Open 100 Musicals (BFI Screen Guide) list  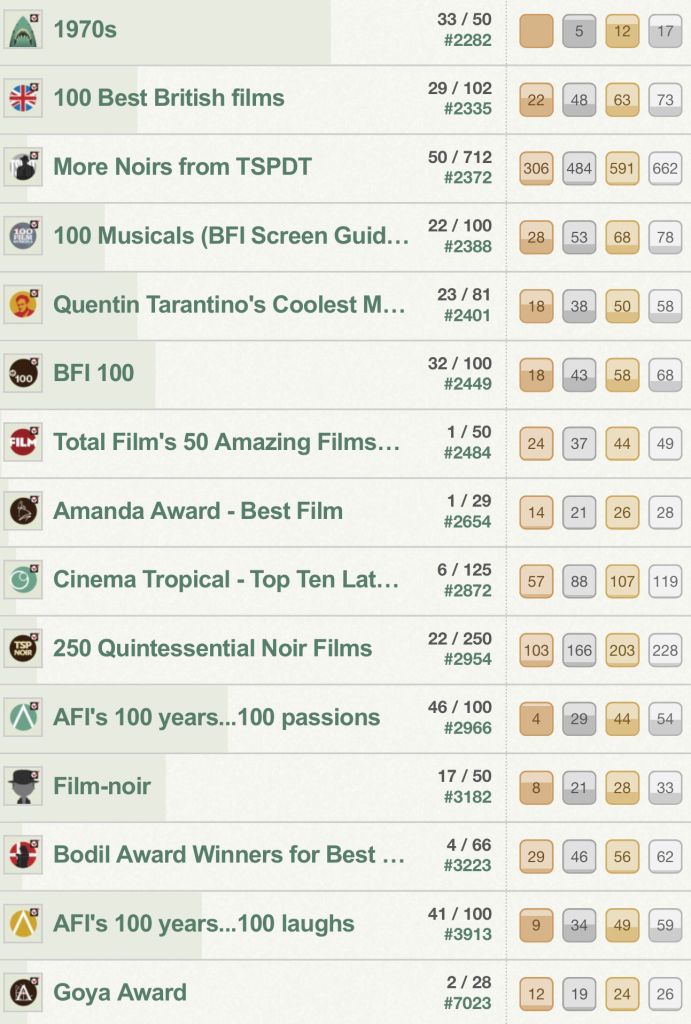coord(230,236)
